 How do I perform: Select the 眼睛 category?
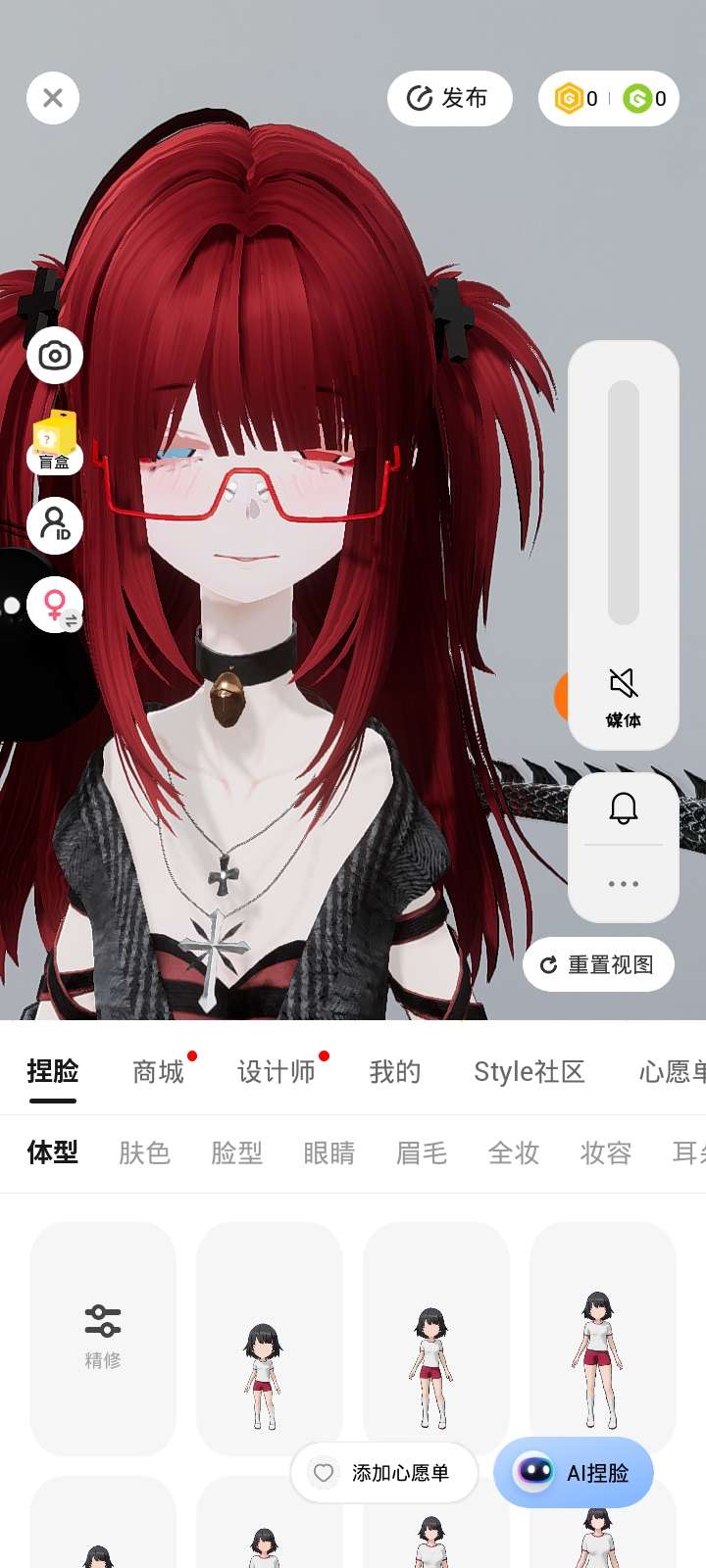pyautogui.click(x=329, y=1152)
